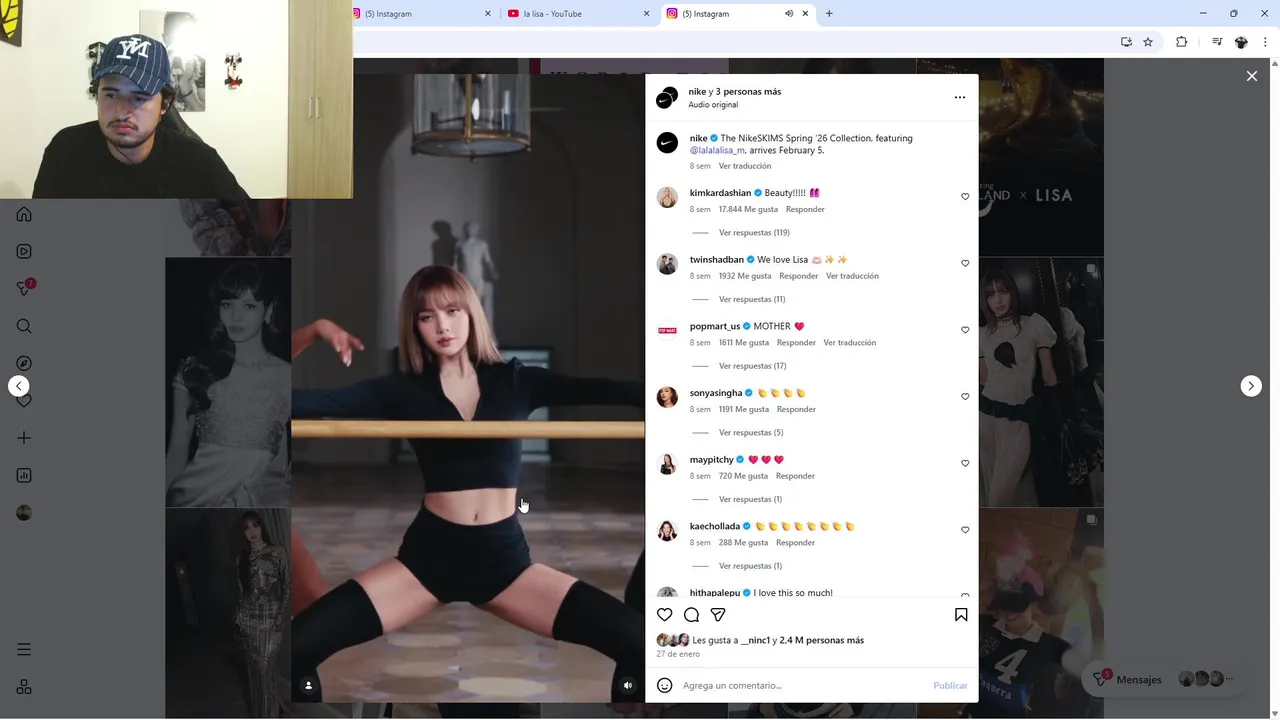Like the Nike post with the heart
The width and height of the screenshot is (1280, 720).
[x=665, y=615]
